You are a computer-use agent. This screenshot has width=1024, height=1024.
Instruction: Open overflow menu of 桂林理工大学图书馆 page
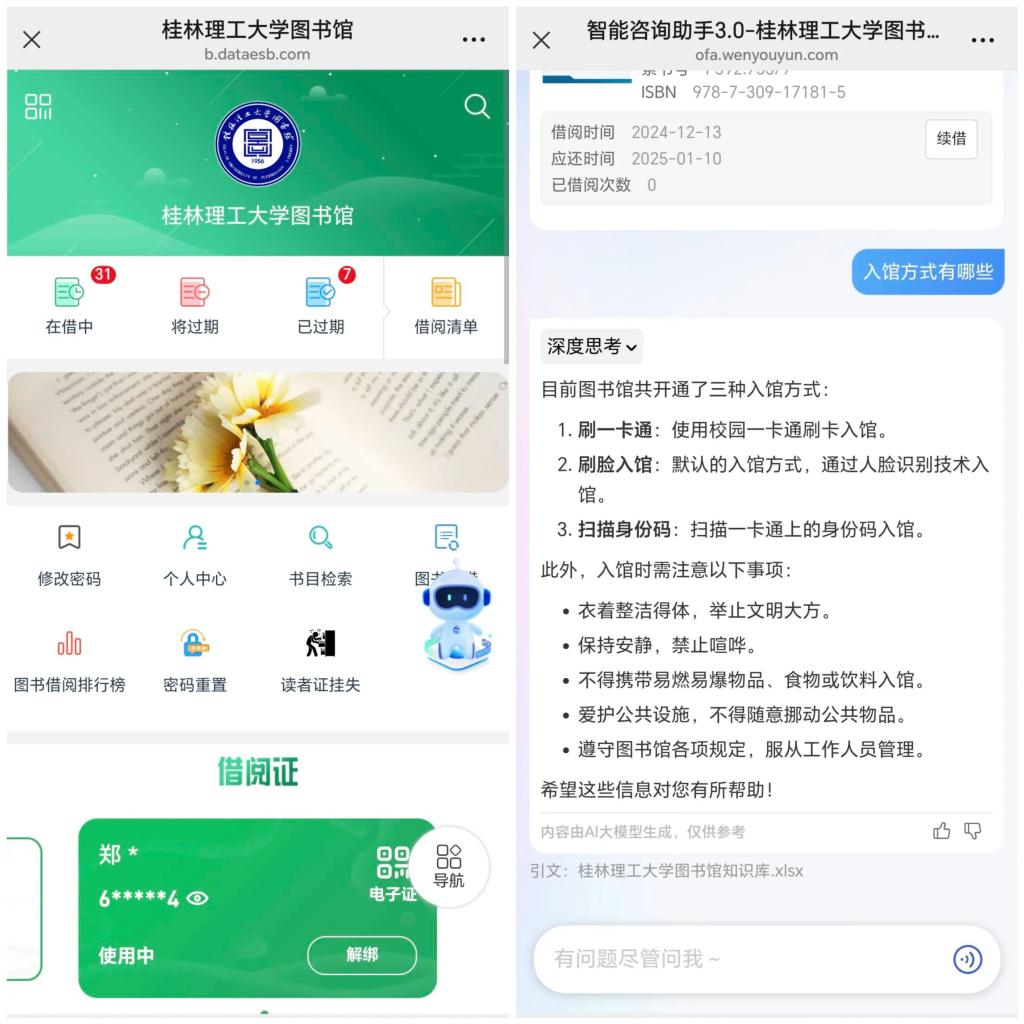tap(474, 40)
